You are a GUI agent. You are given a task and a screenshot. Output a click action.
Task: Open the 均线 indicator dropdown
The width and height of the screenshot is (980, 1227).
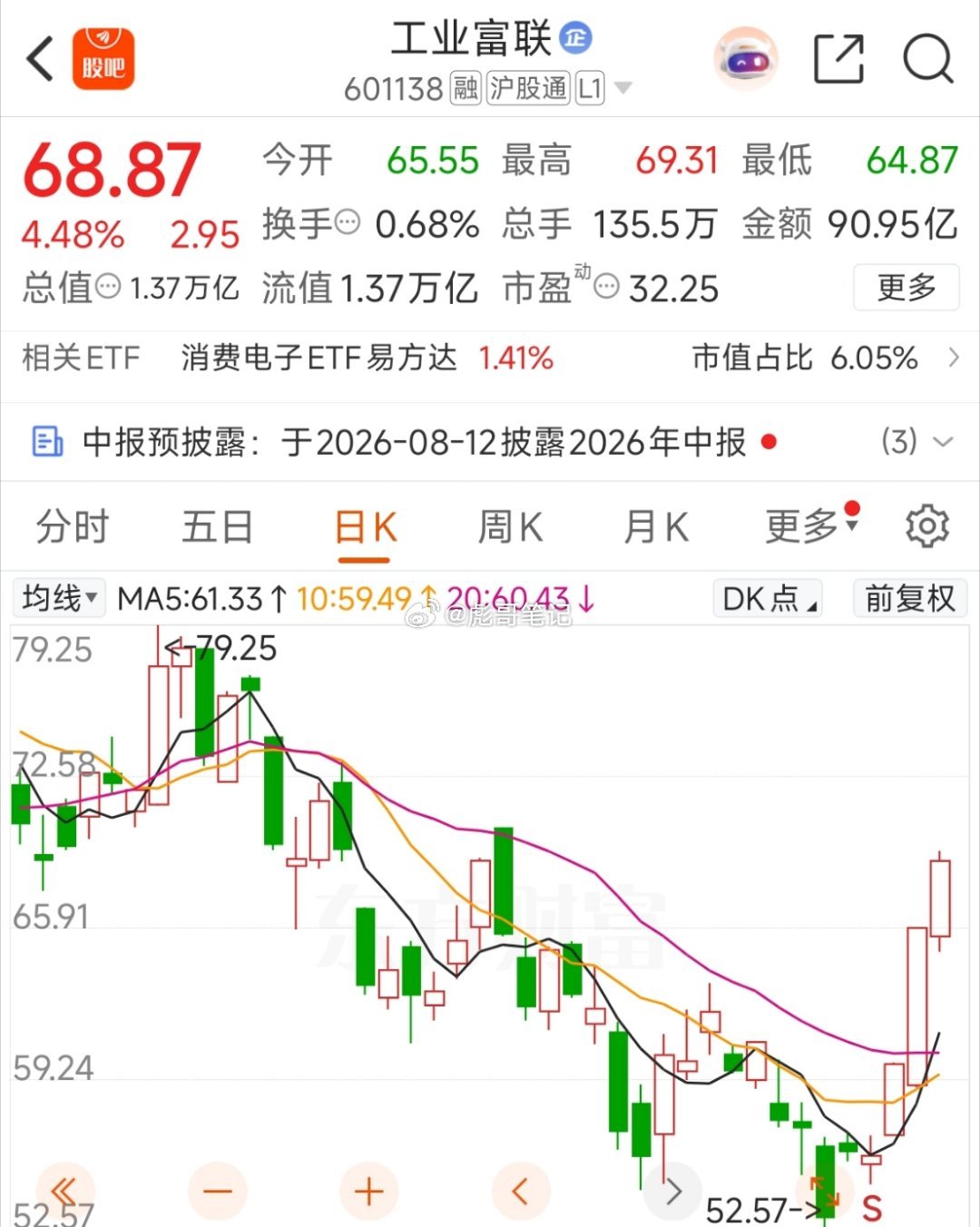coord(58,598)
